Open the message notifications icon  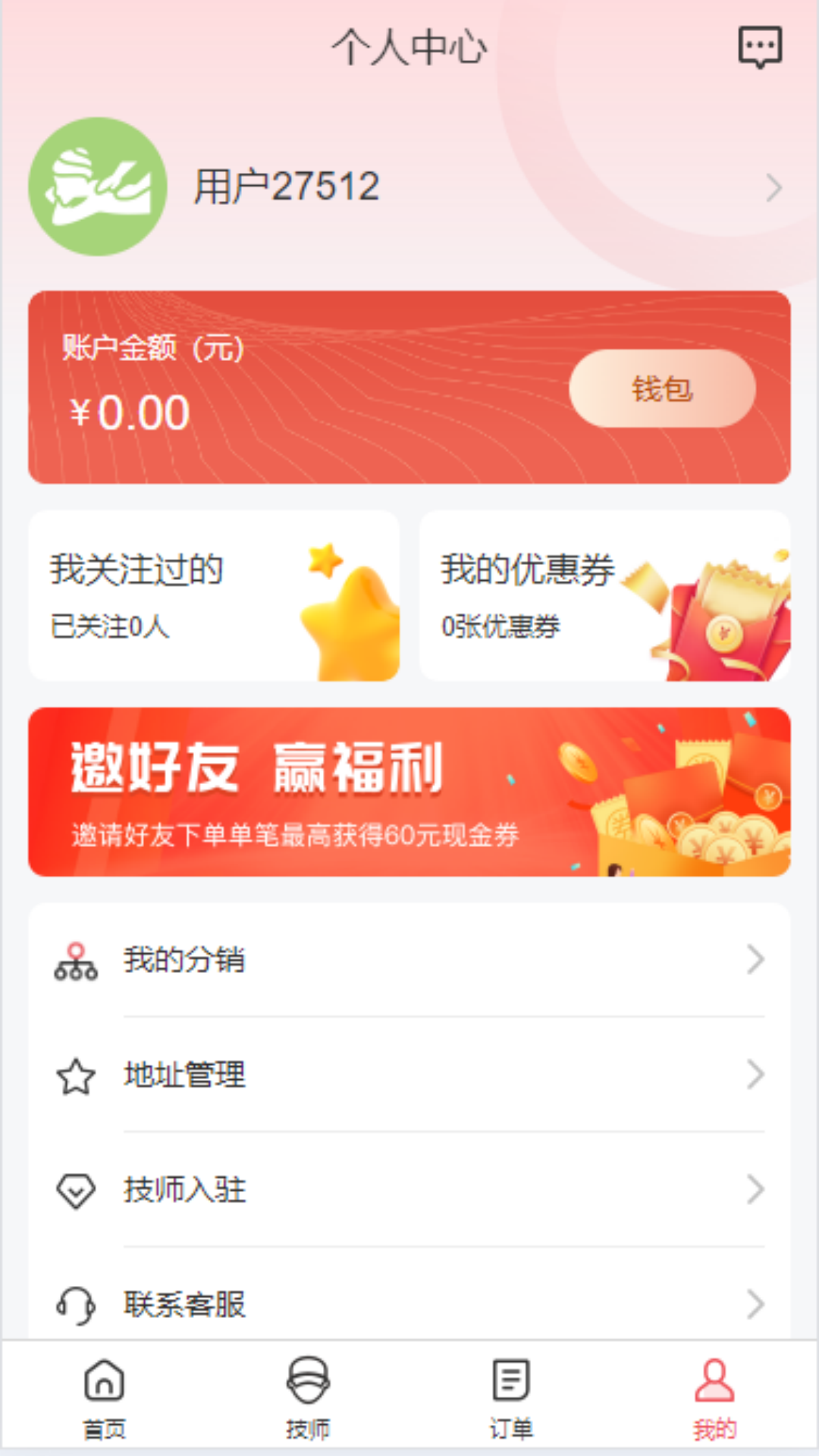tap(761, 47)
